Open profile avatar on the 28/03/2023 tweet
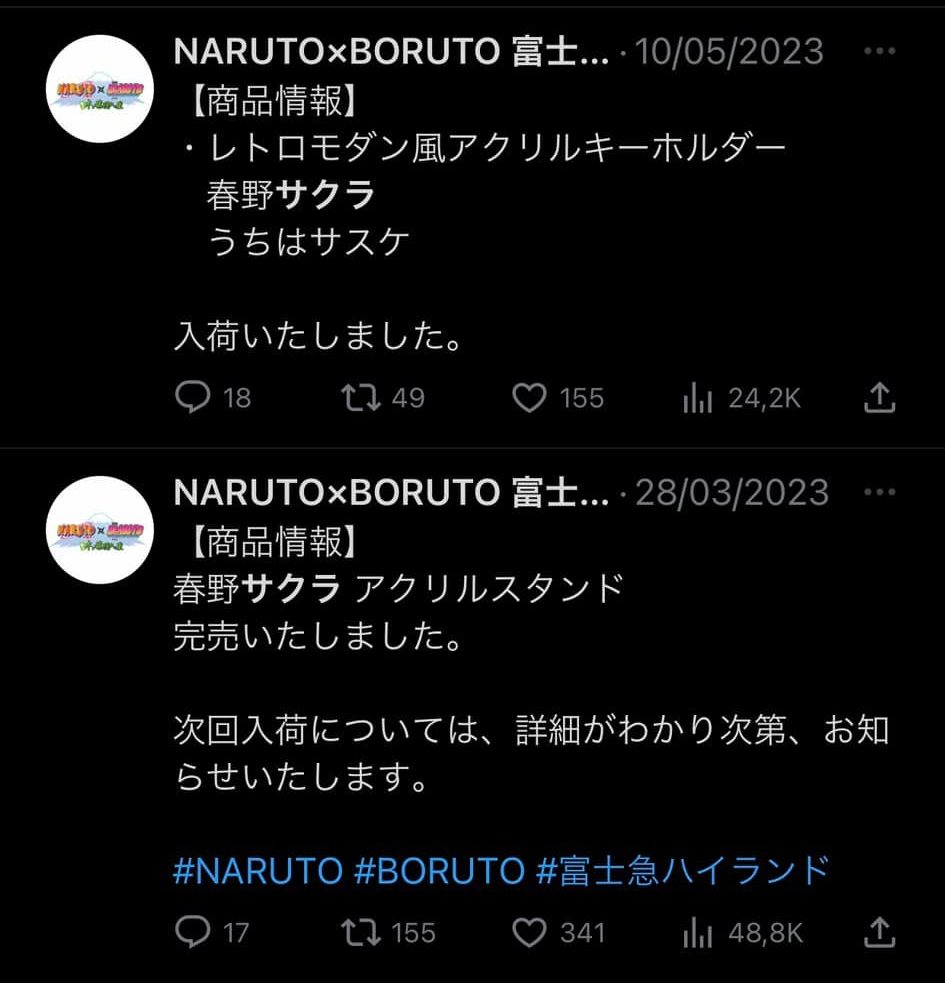The image size is (945, 983). coord(99,530)
